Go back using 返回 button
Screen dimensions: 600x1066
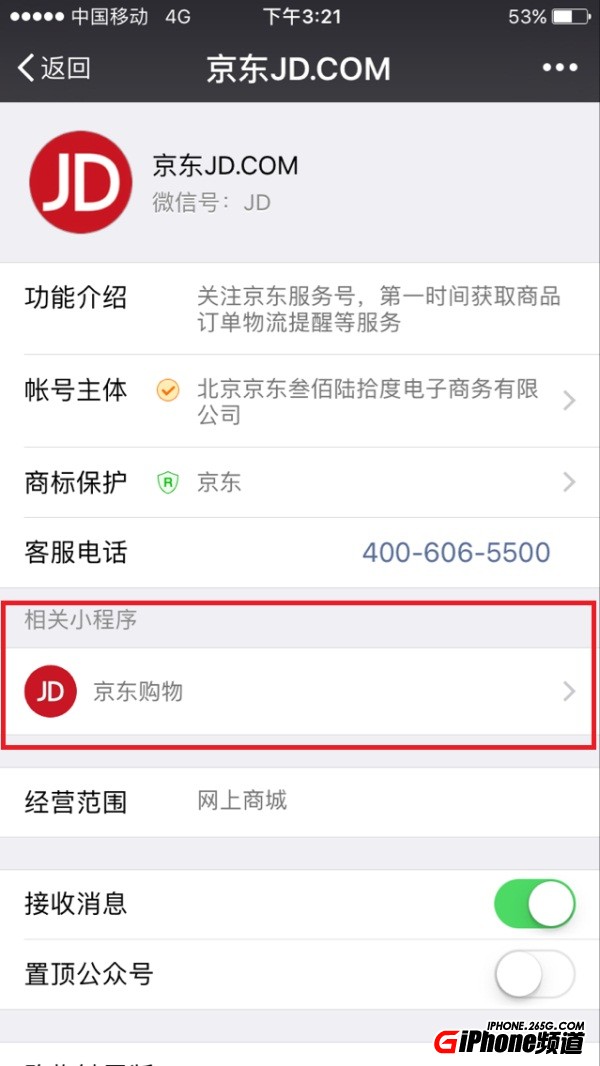pos(55,68)
